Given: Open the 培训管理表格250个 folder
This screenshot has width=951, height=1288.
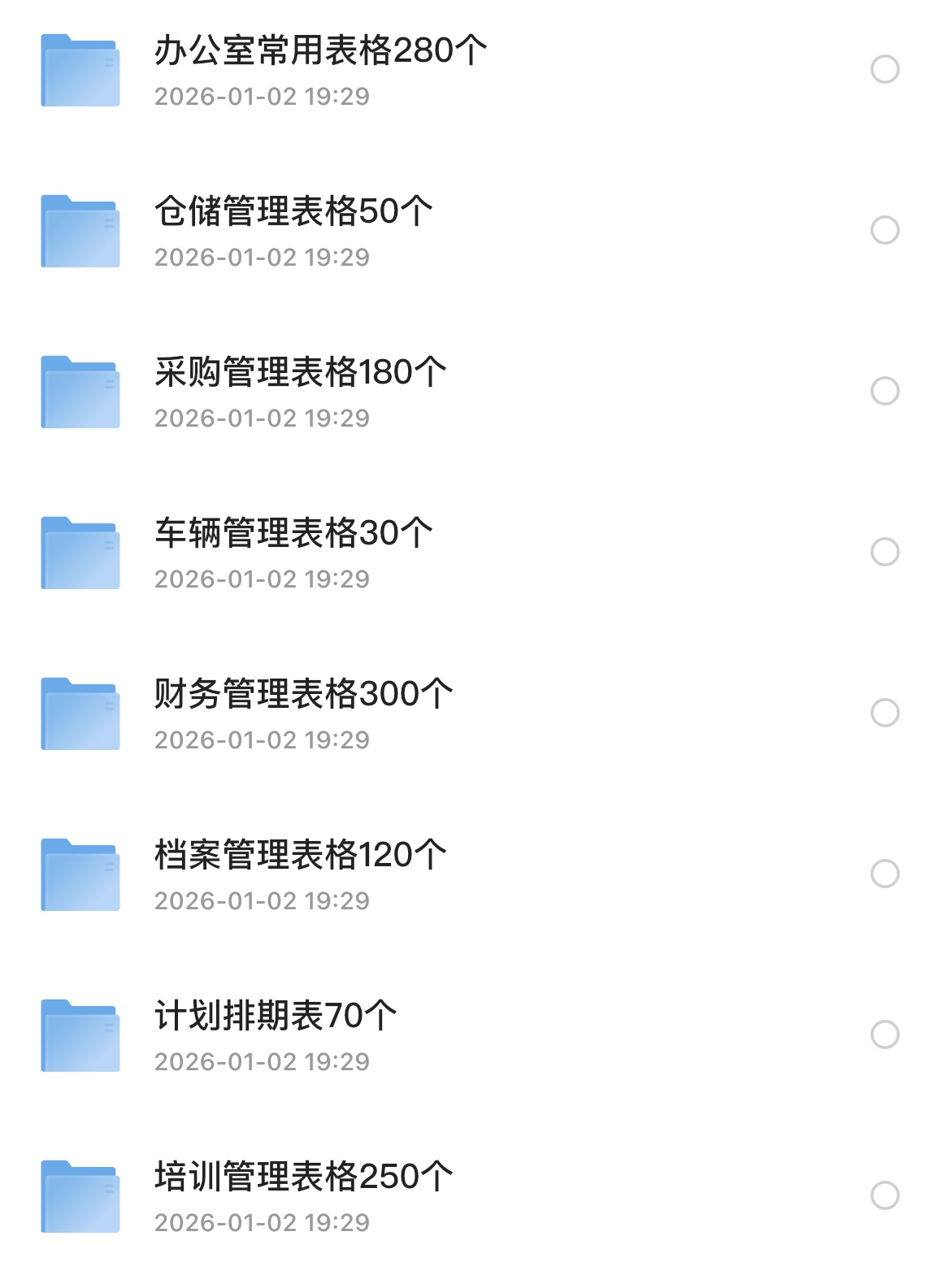Looking at the screenshot, I should coord(303,1178).
